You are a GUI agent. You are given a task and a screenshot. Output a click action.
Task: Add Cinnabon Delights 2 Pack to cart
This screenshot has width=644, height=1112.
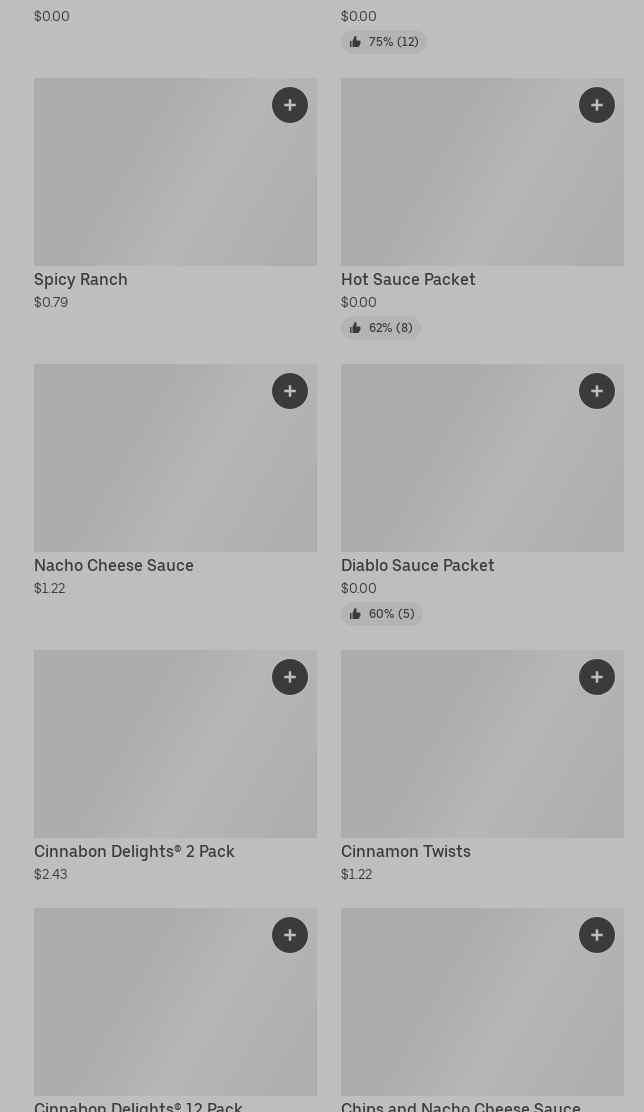[290, 677]
